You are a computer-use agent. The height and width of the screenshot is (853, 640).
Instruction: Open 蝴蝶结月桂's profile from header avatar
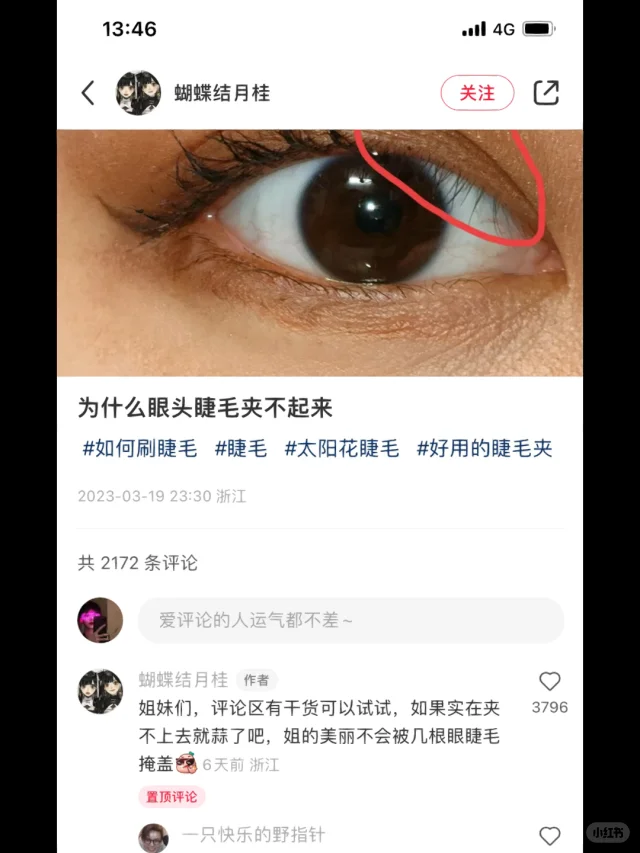tap(138, 93)
